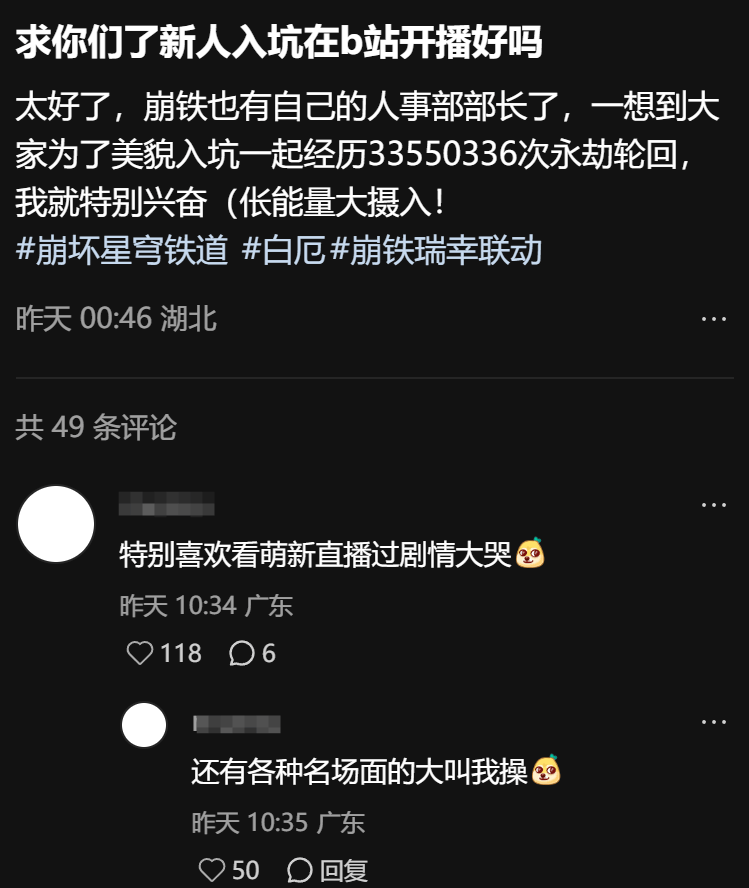Screen dimensions: 749x888
Task: Open the post's overflow menu beside 湖北
Action: coord(713,319)
